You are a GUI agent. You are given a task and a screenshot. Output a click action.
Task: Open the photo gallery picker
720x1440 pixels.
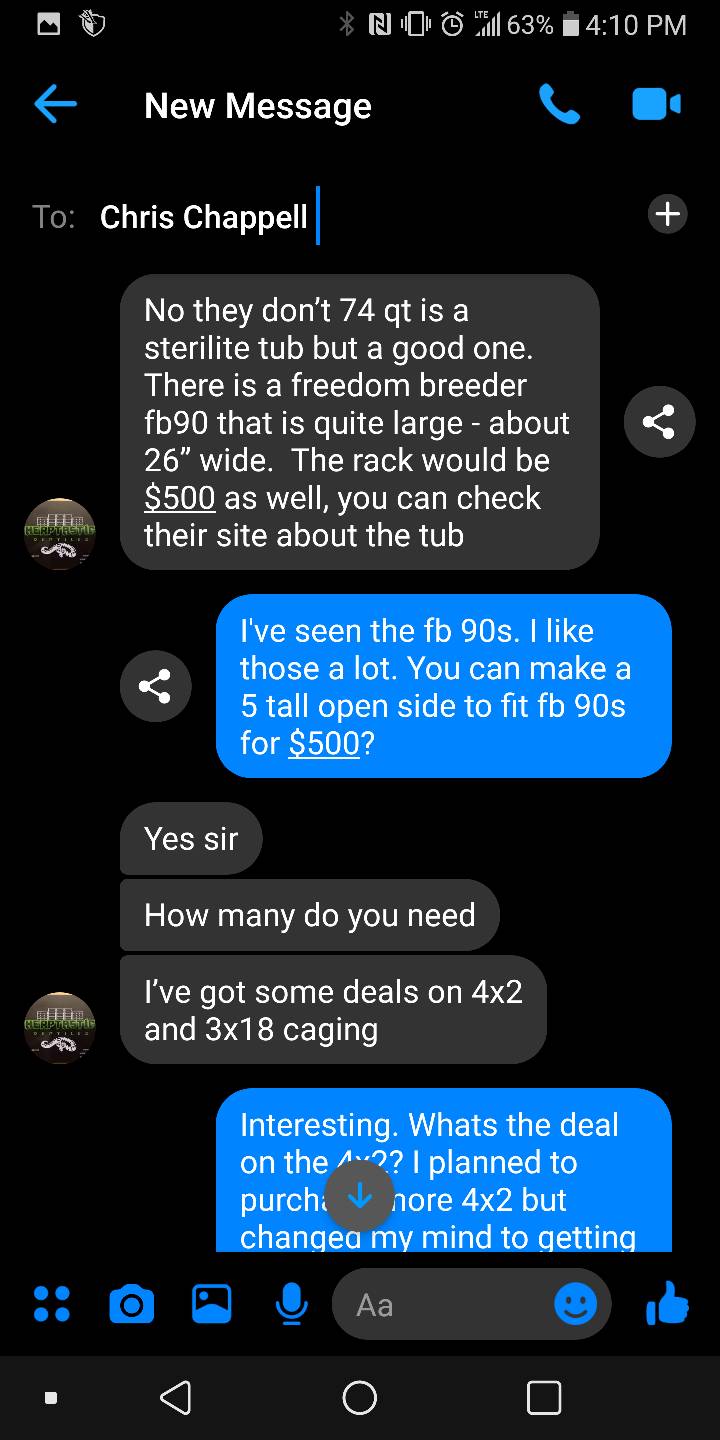coord(211,1304)
